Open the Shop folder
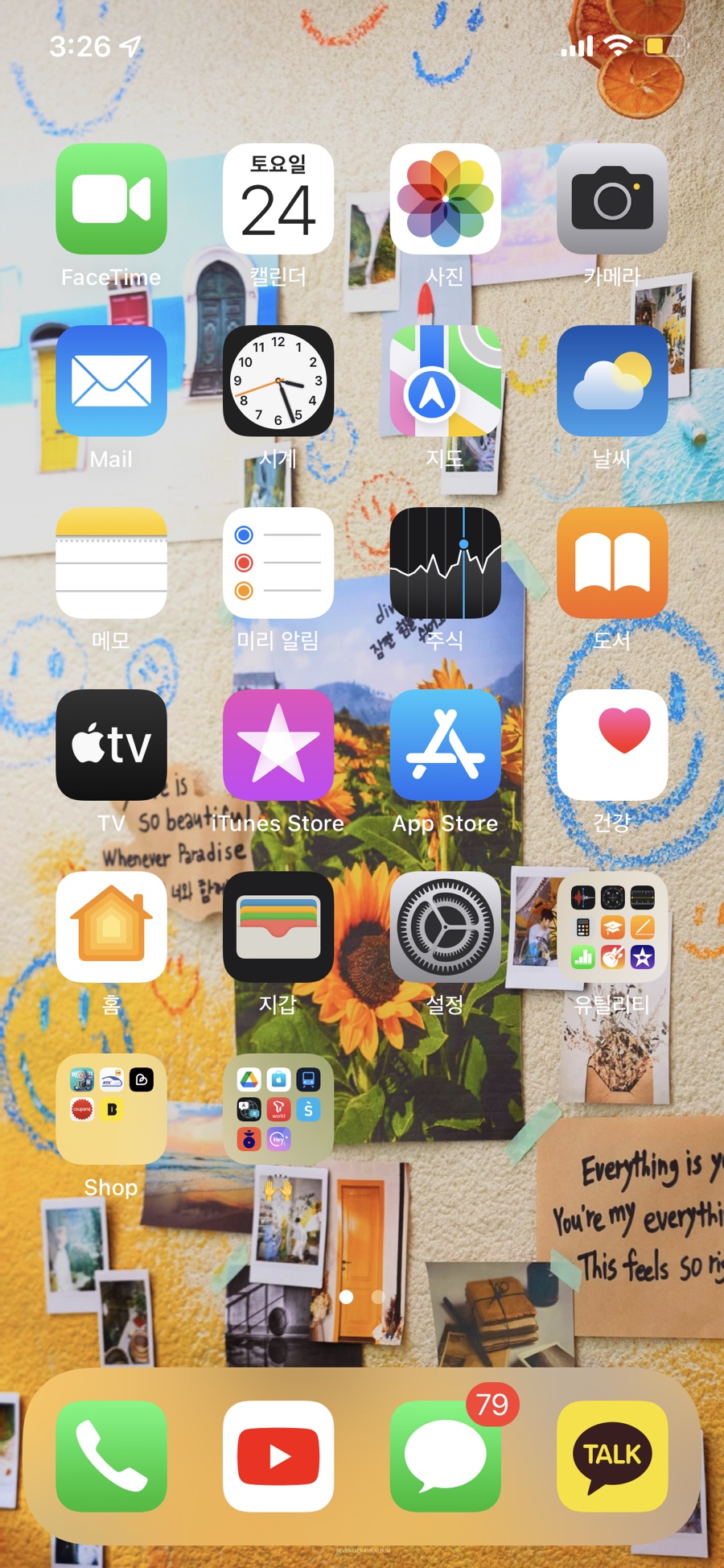This screenshot has height=1568, width=724. (111, 1108)
